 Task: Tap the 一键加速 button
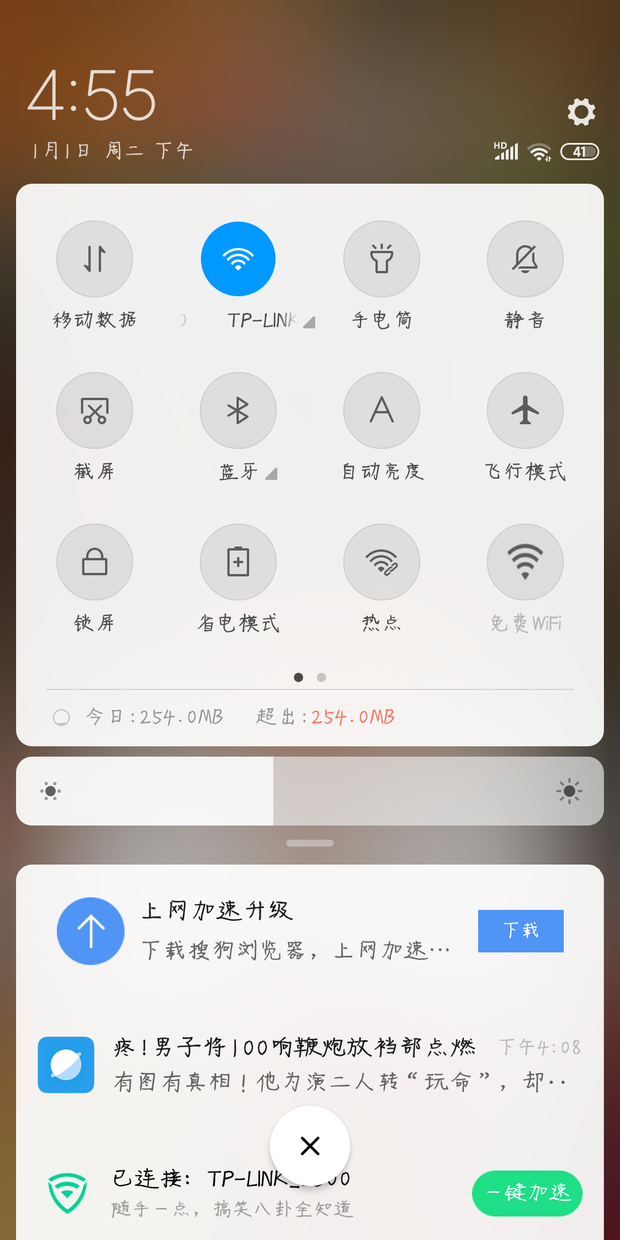pos(527,1193)
